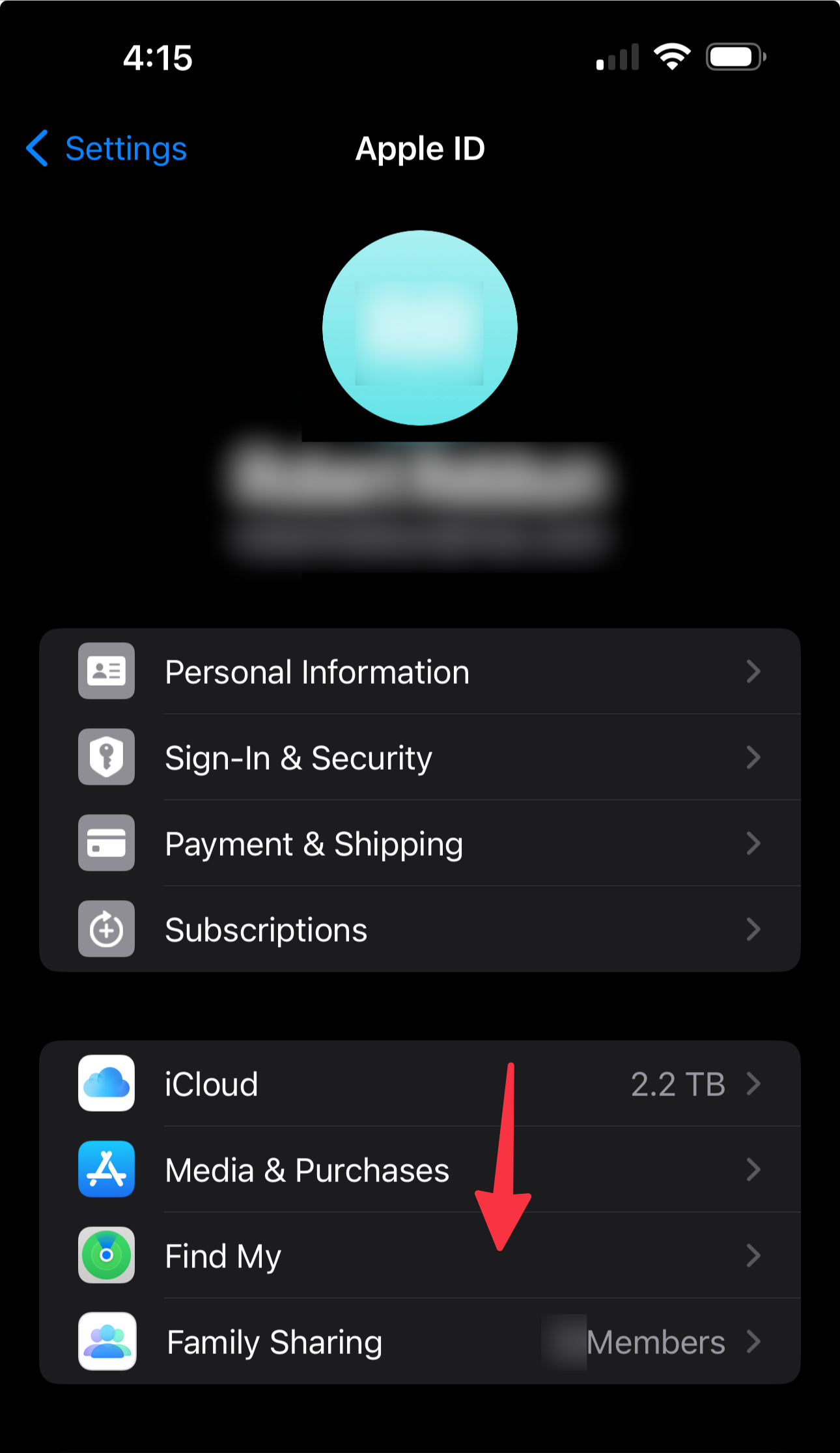Tap the Payment & Shipping credit card icon
The height and width of the screenshot is (1453, 840).
(105, 843)
